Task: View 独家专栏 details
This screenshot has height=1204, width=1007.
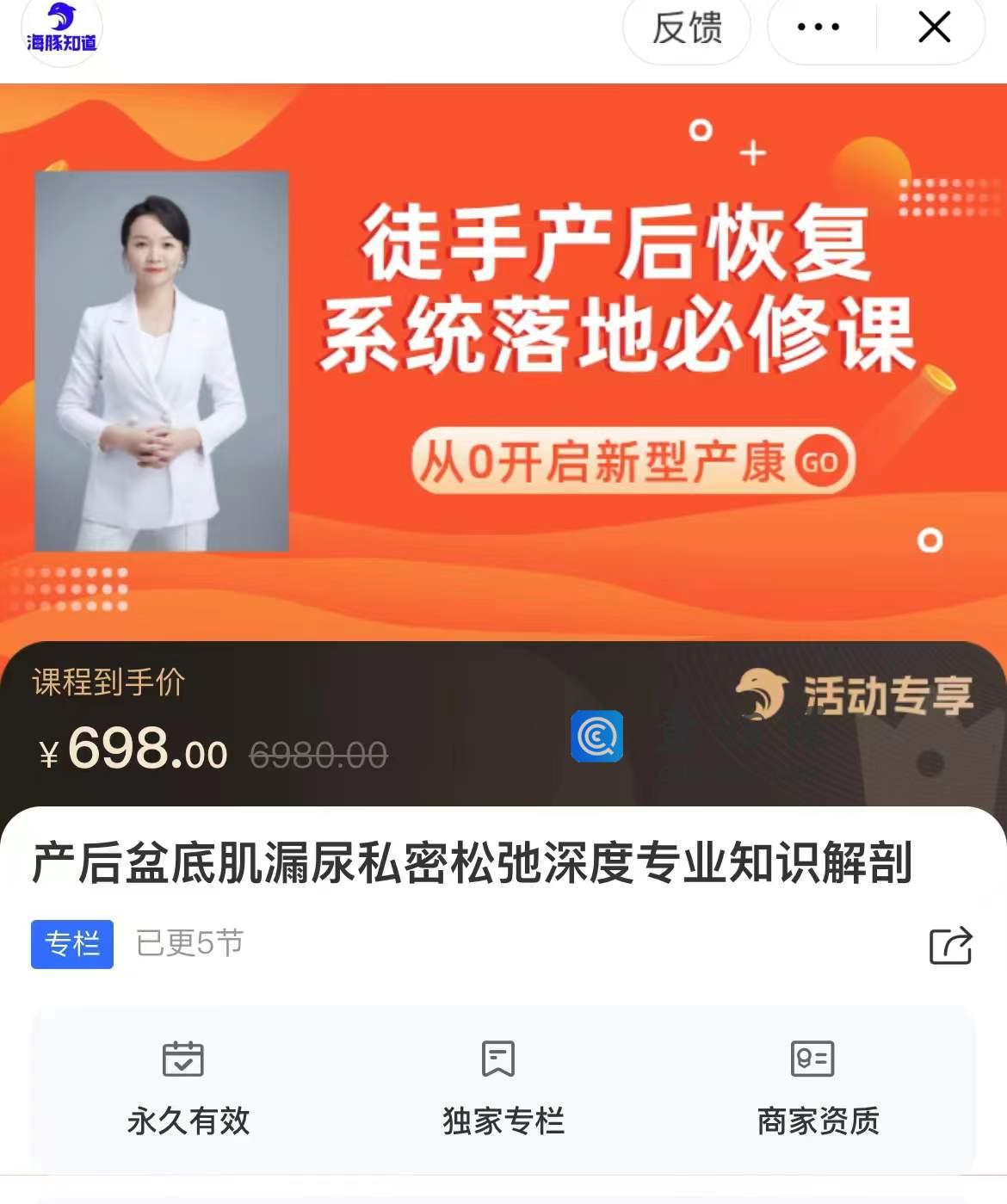Action: (x=503, y=1088)
